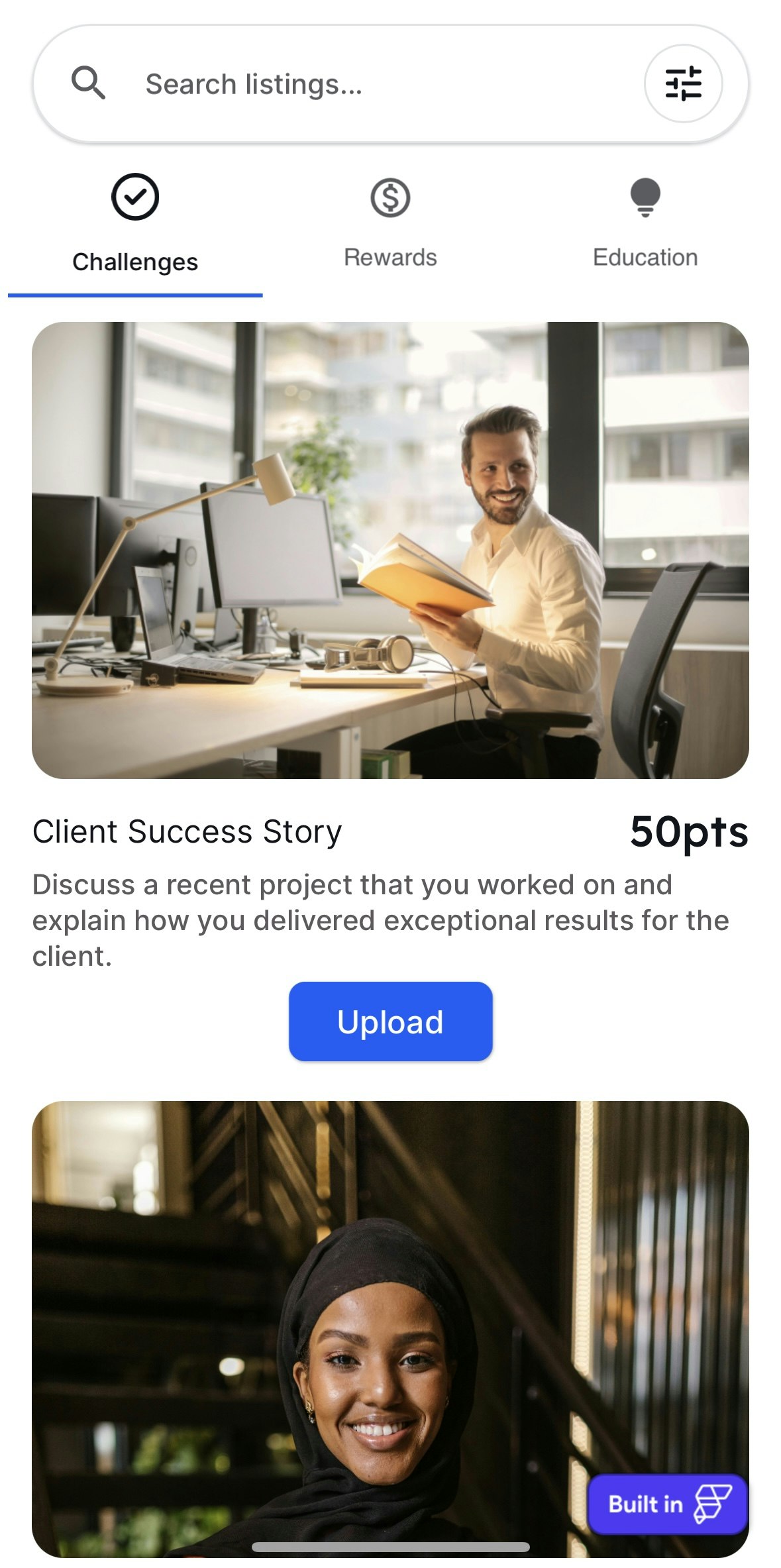Tap the Built in badge
This screenshot has width=781, height=1568.
[x=667, y=1503]
